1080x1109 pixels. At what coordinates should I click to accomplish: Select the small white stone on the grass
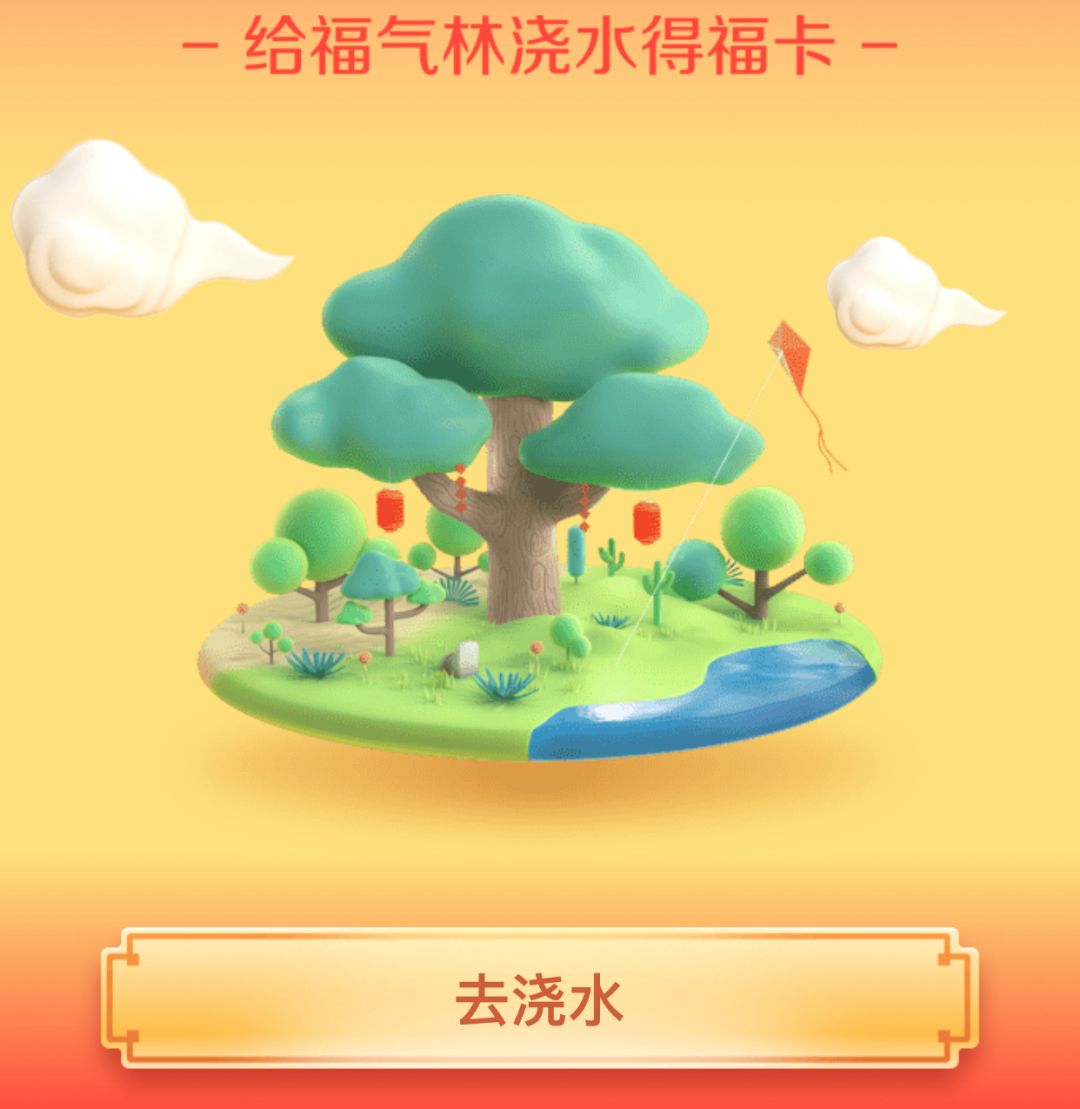pyautogui.click(x=465, y=655)
